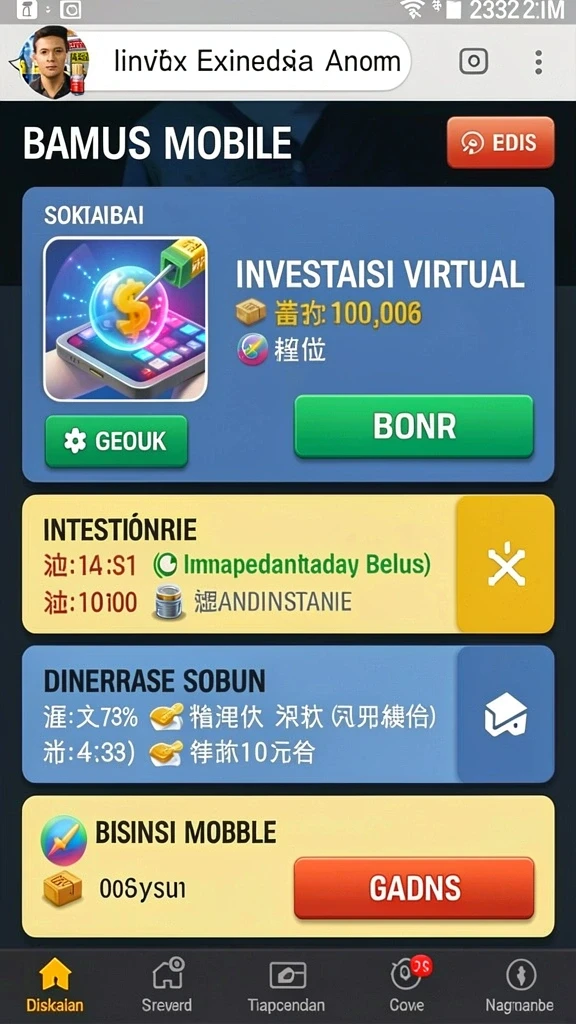The height and width of the screenshot is (1024, 576).
Task: Open the three-dot overflow menu
Action: (538, 62)
